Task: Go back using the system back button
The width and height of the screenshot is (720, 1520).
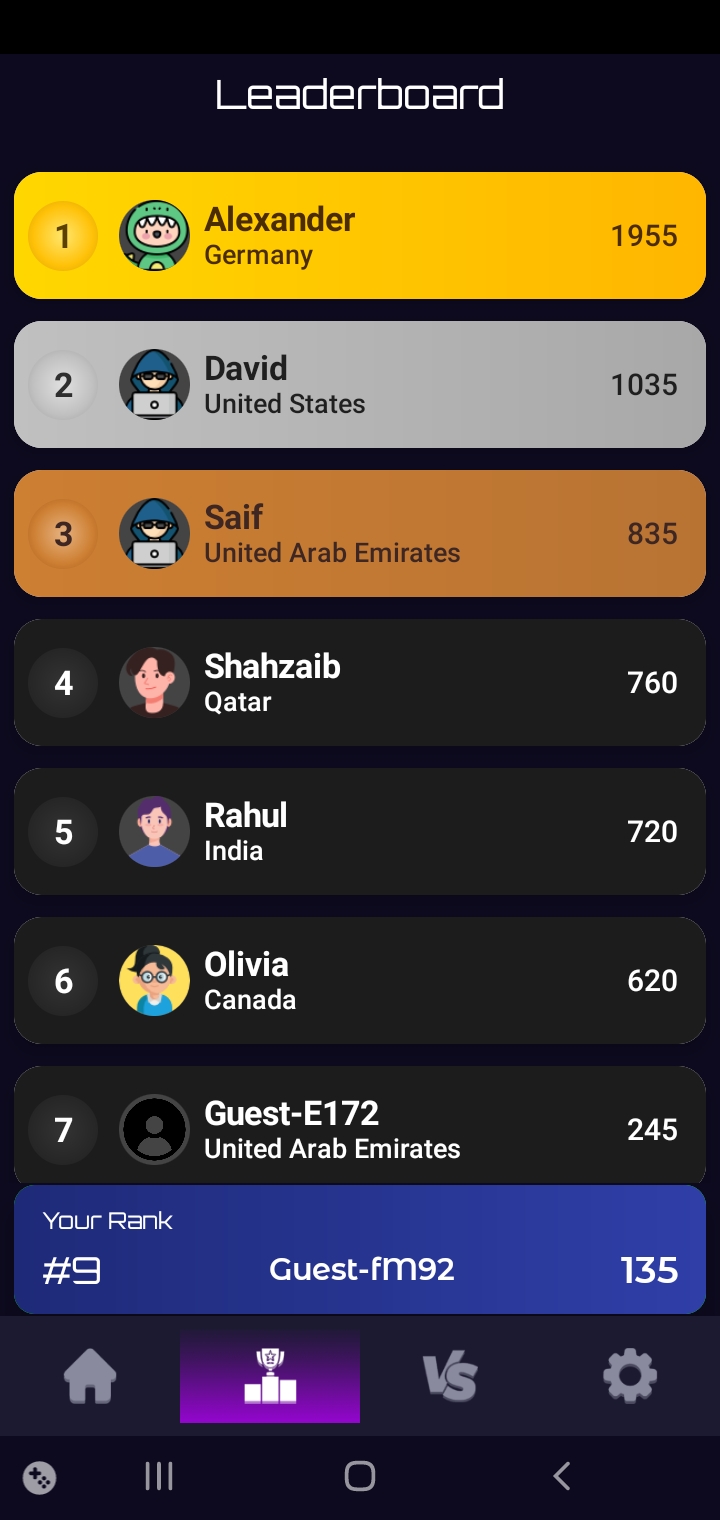Action: coord(562,1476)
